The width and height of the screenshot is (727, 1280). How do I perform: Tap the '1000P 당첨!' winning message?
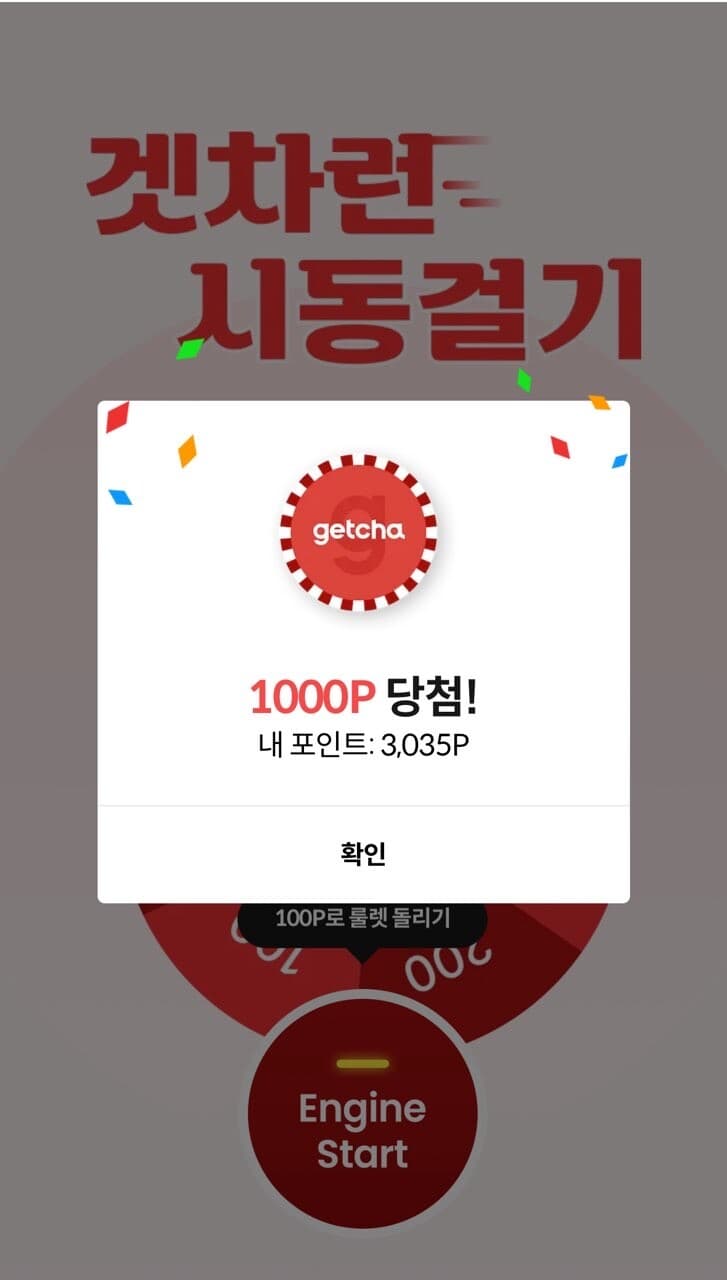click(363, 692)
